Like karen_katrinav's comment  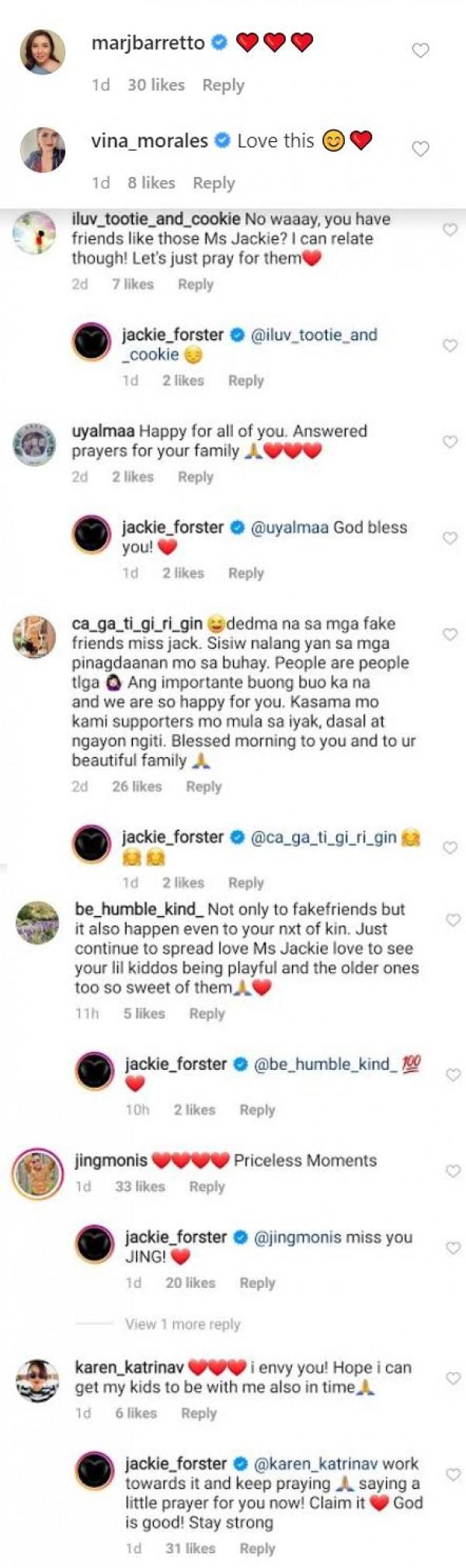453,1378
